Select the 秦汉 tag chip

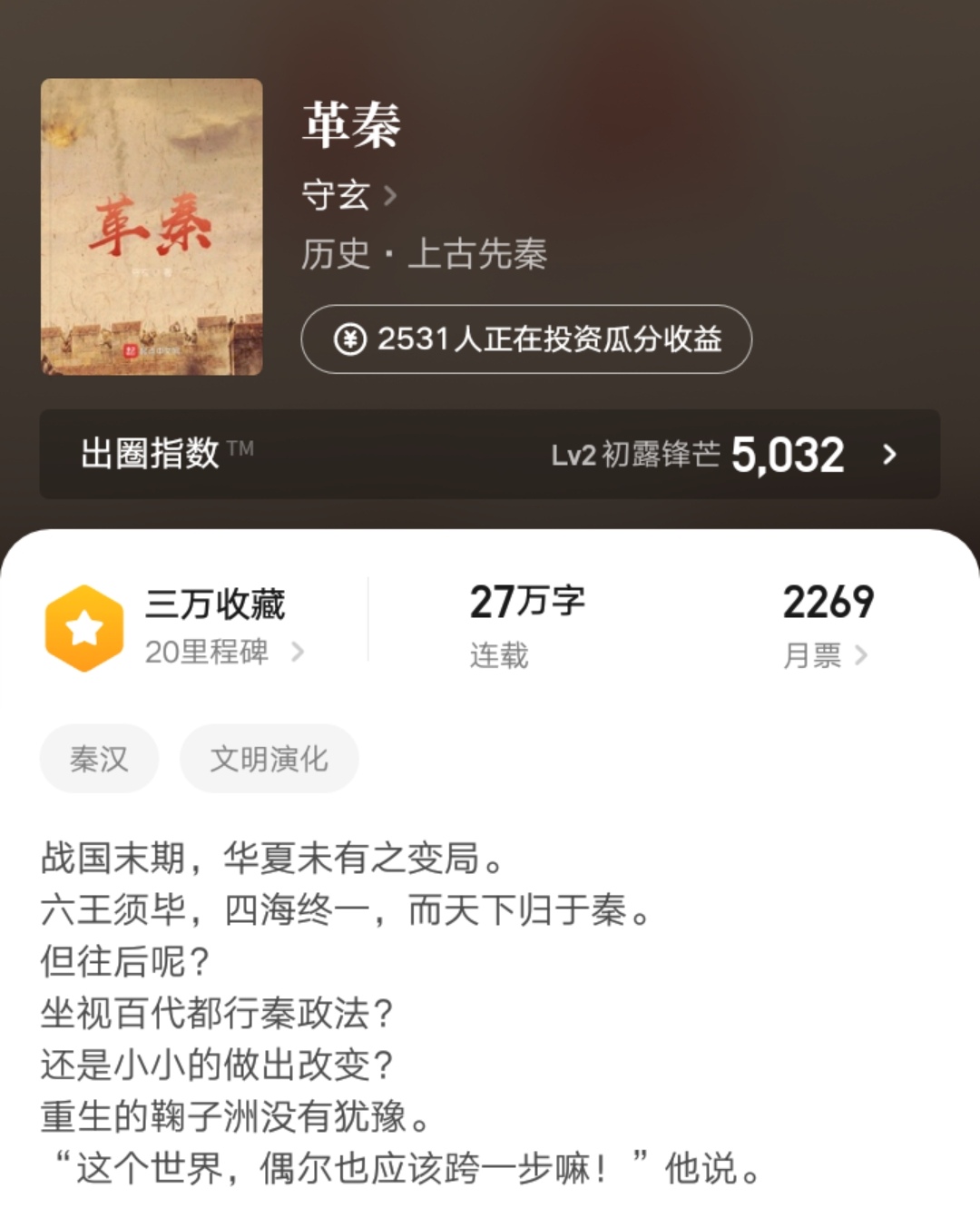pyautogui.click(x=99, y=759)
